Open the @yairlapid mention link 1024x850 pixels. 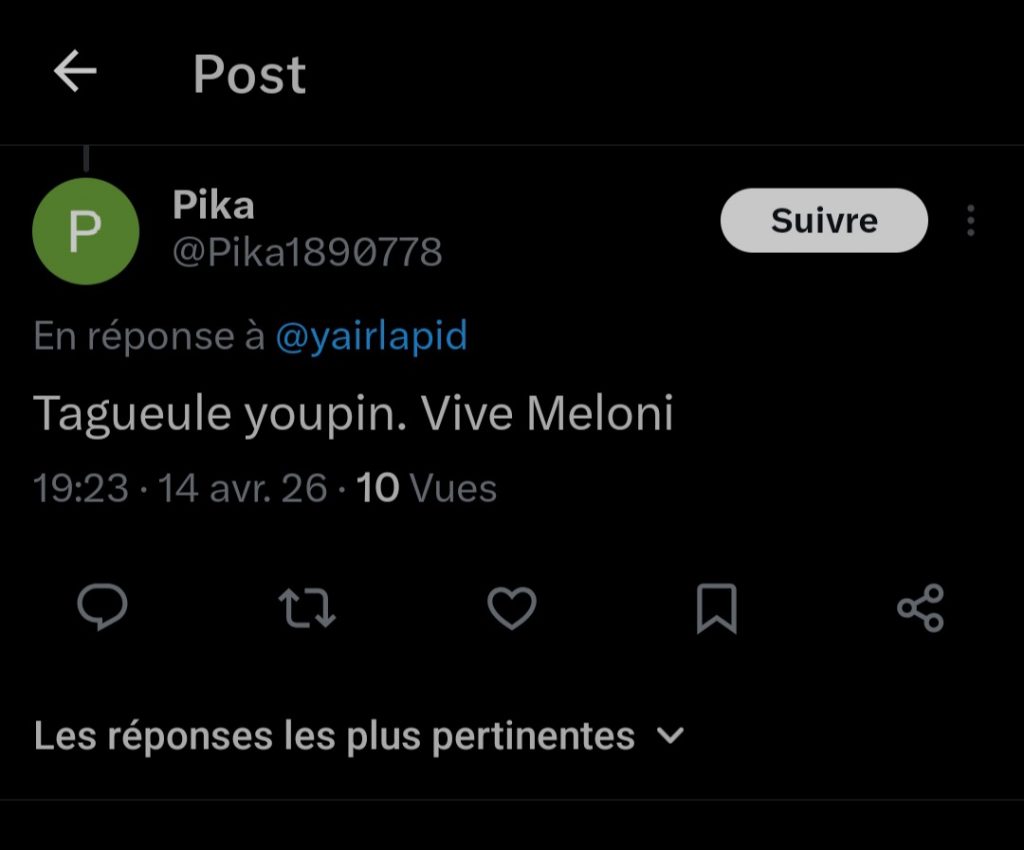(371, 336)
